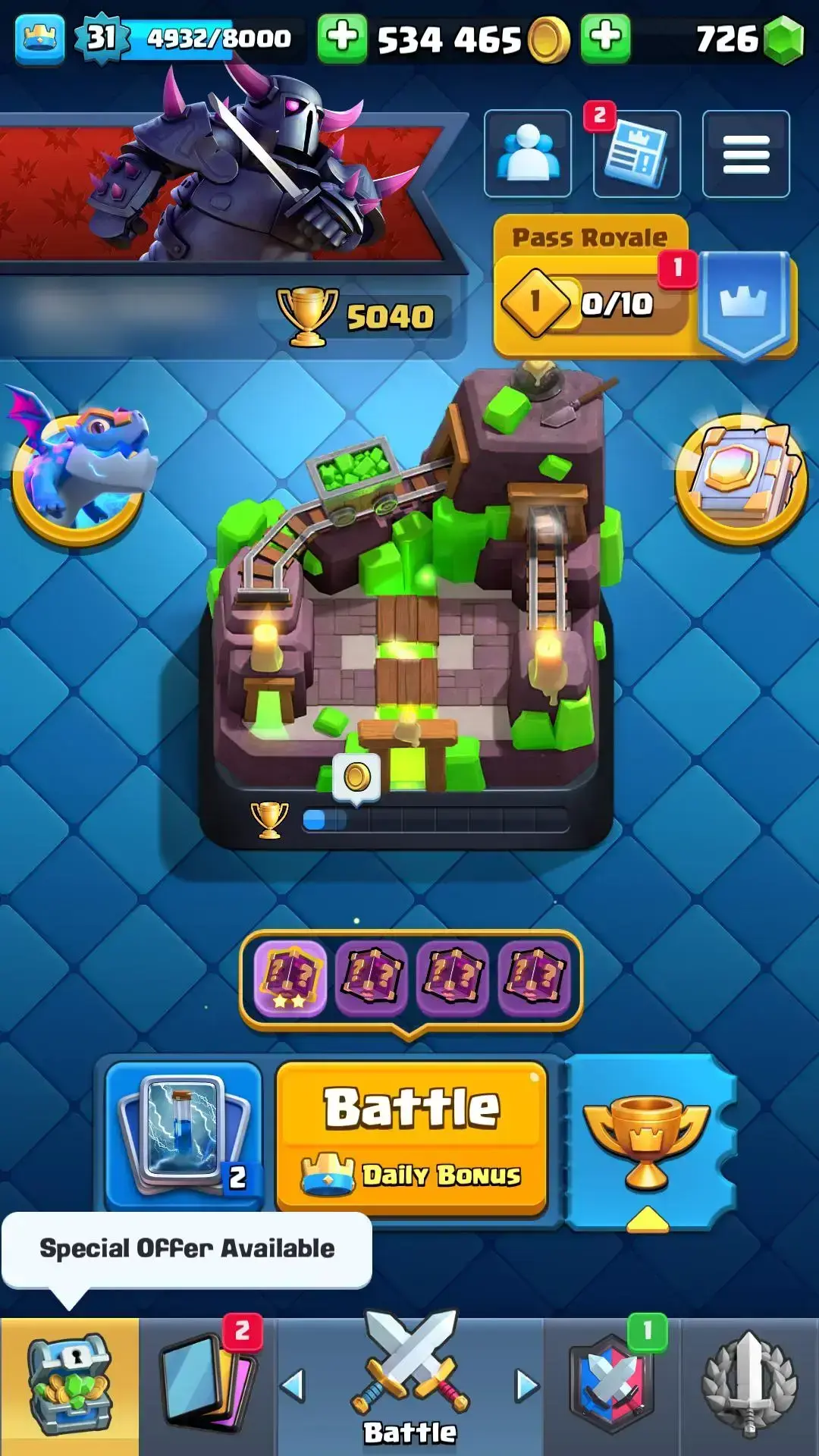Buy more gems with the plus button
The height and width of the screenshot is (1456, 819).
[x=604, y=38]
